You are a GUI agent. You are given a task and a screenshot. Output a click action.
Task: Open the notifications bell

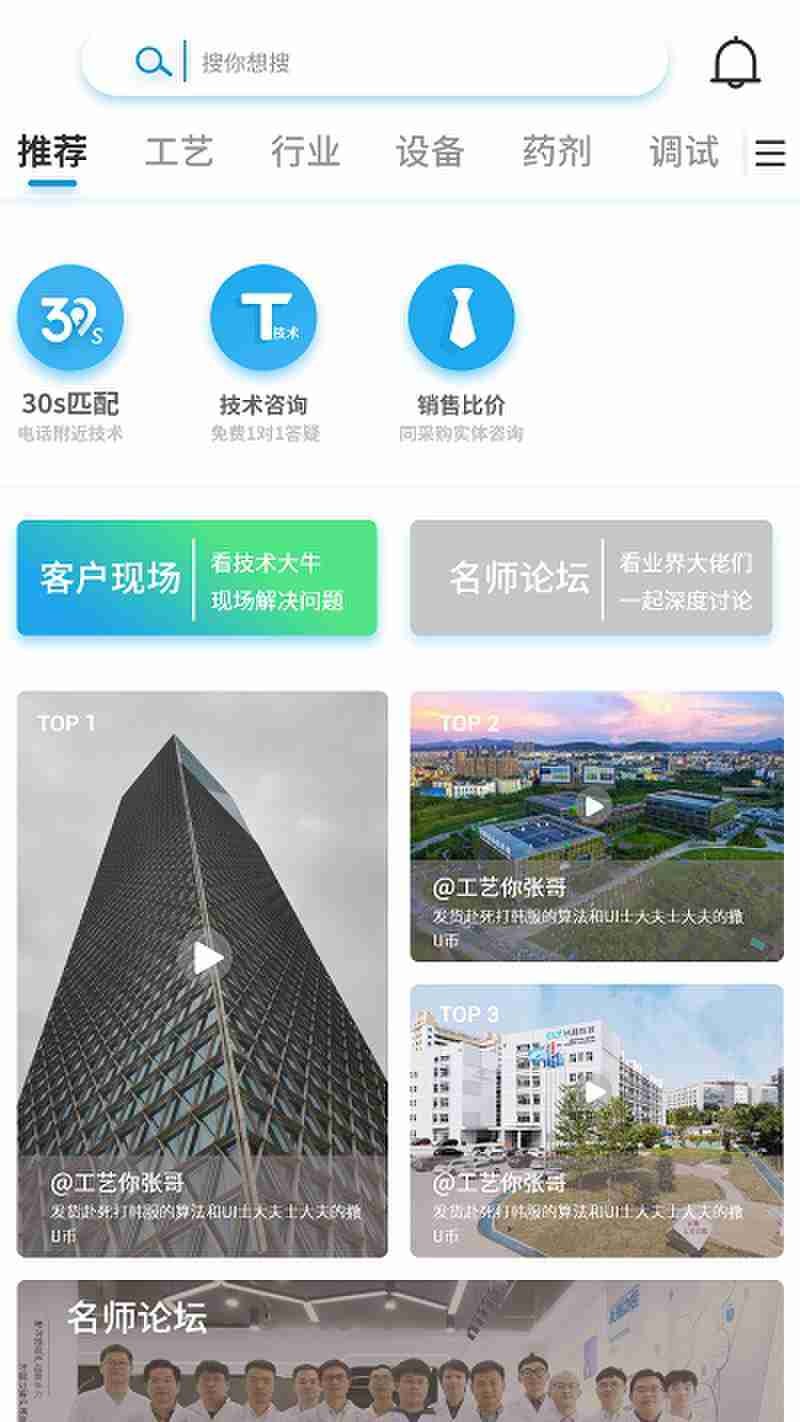click(735, 63)
